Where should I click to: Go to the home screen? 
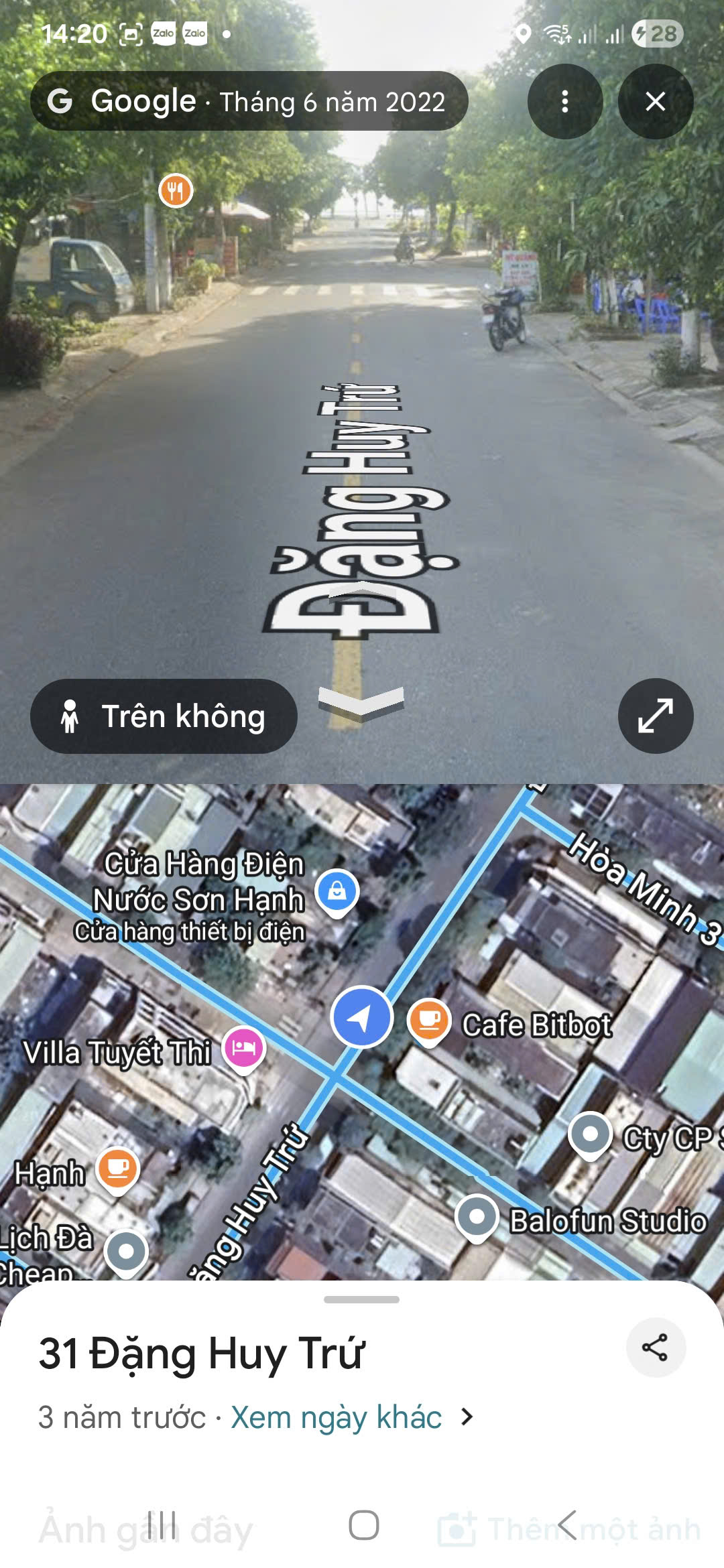[363, 1525]
